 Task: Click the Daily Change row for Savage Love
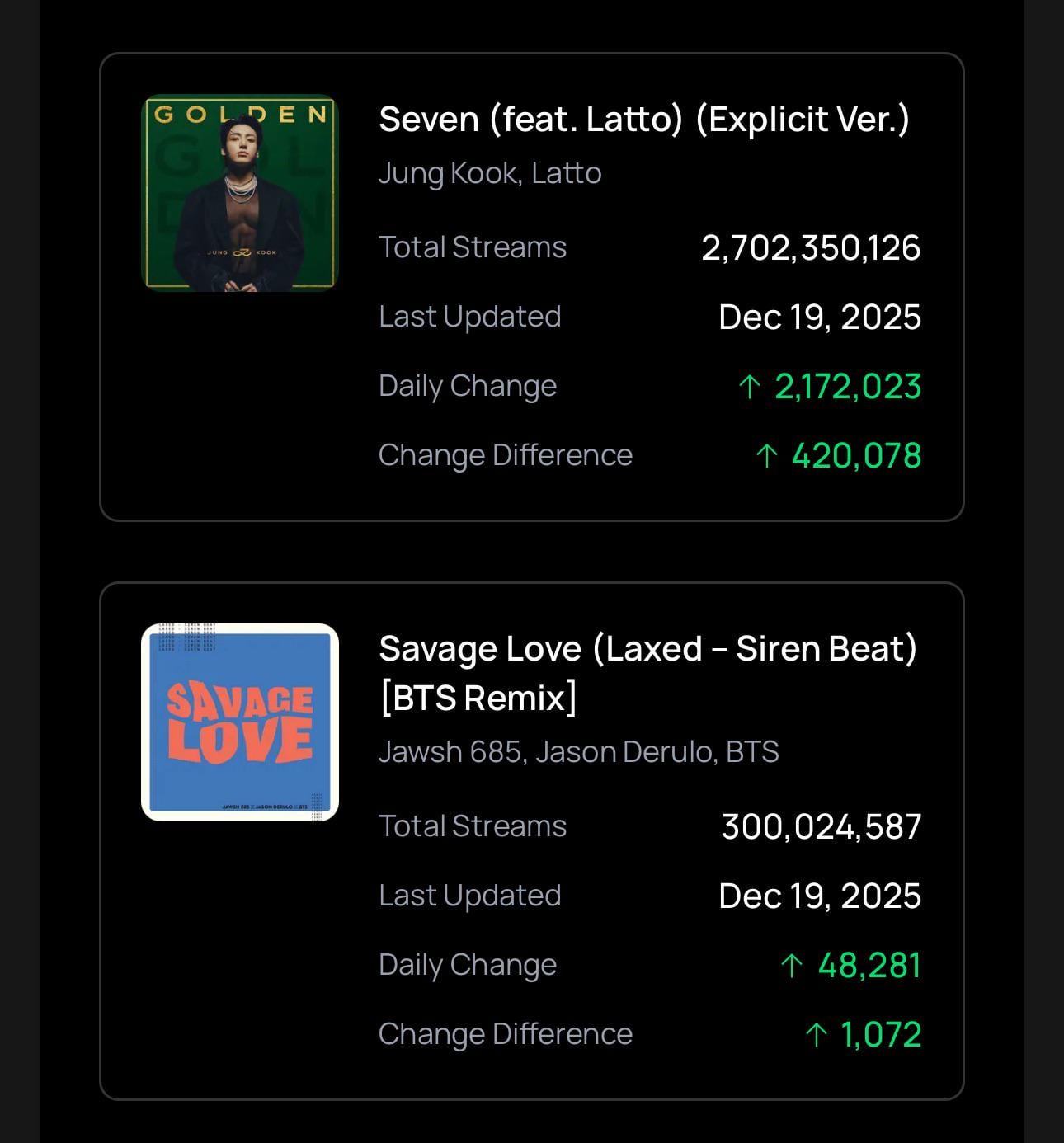(467, 965)
